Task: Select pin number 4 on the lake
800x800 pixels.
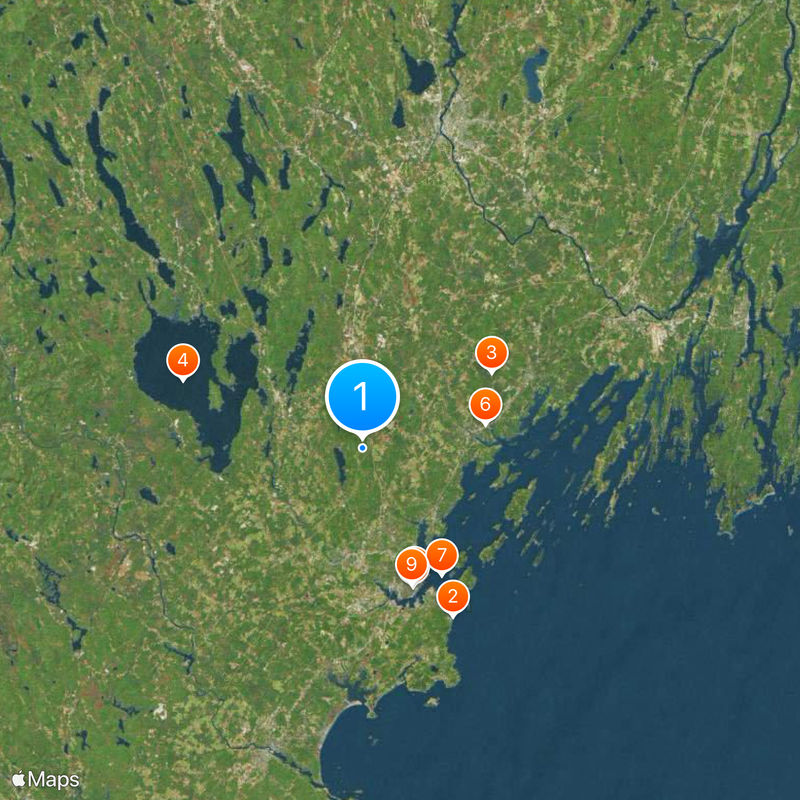Action: click(x=182, y=360)
